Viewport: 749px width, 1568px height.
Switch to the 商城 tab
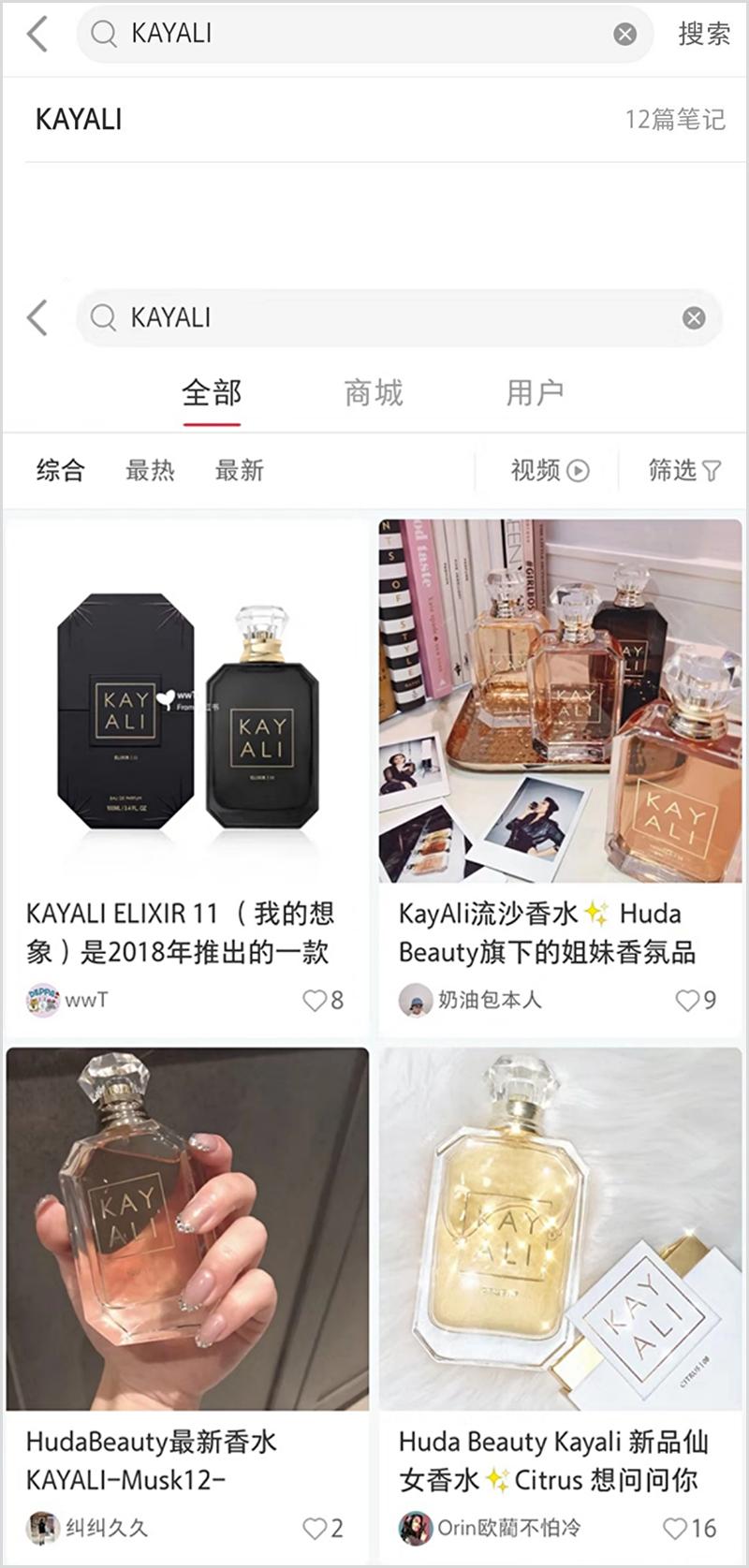click(x=374, y=393)
